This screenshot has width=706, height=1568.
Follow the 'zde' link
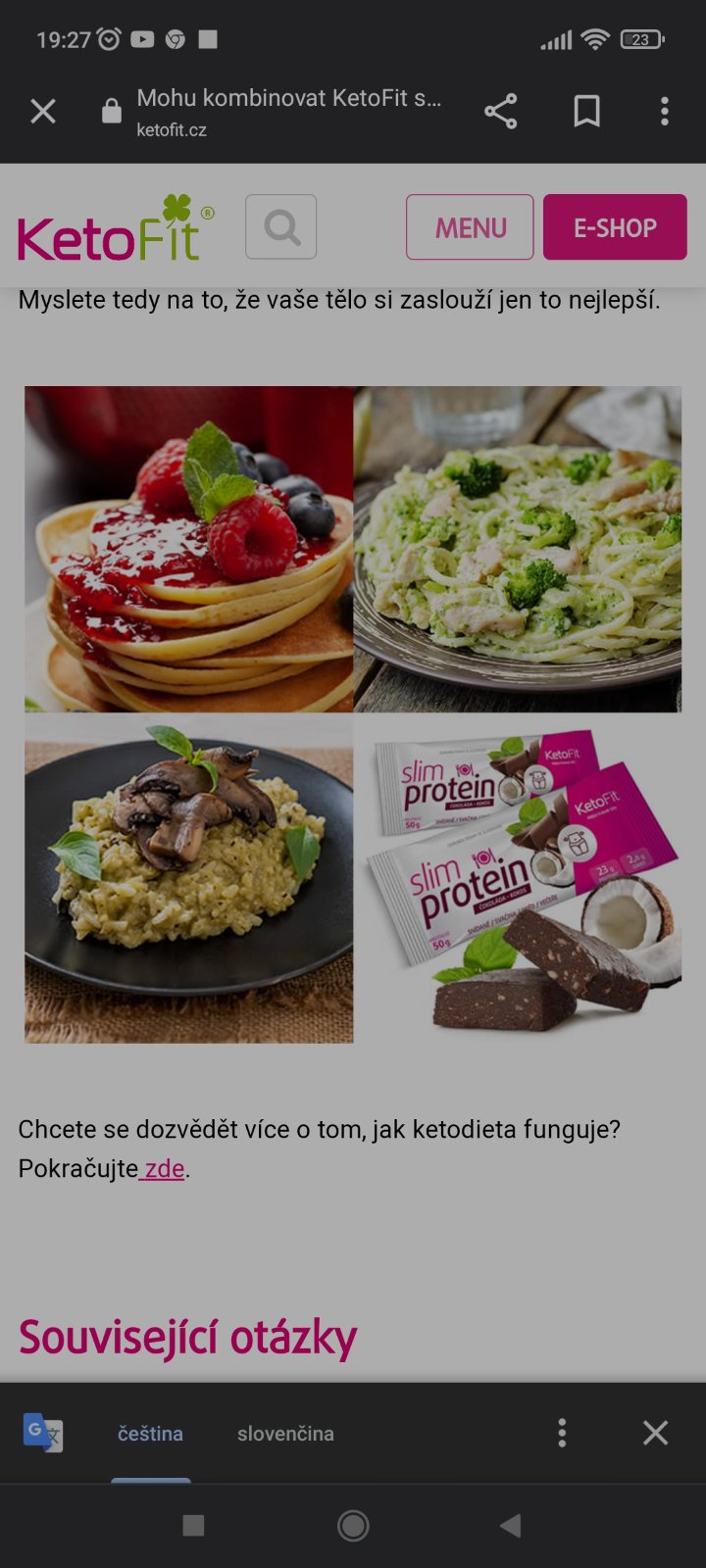pyautogui.click(x=164, y=1169)
